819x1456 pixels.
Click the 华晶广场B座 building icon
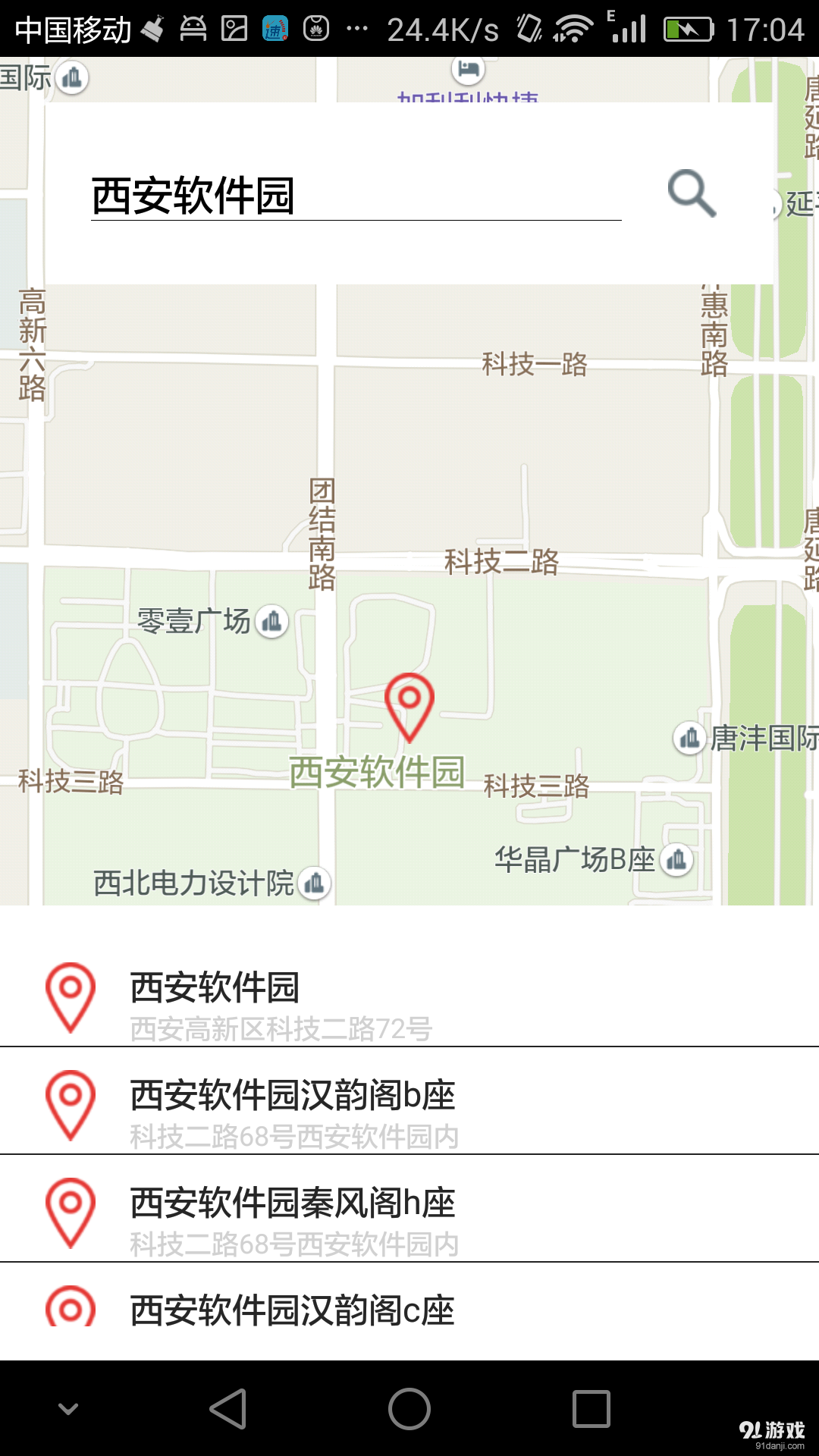[x=677, y=859]
